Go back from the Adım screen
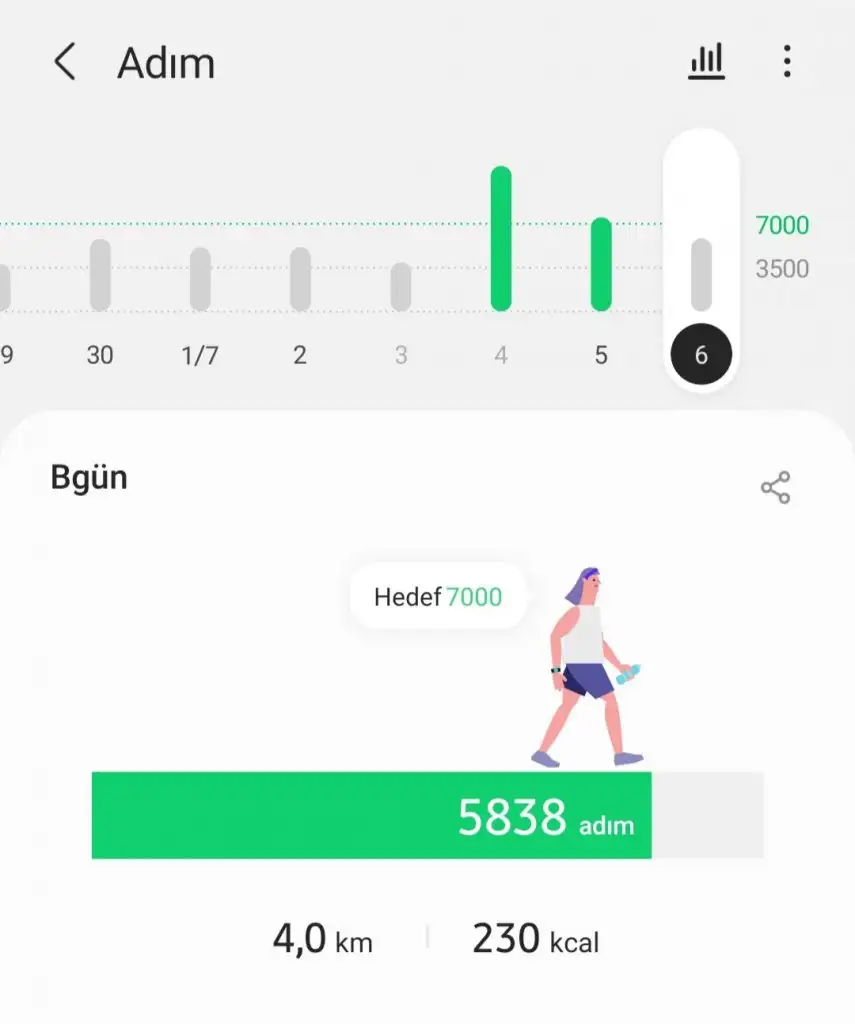This screenshot has width=855, height=1024. 64,63
